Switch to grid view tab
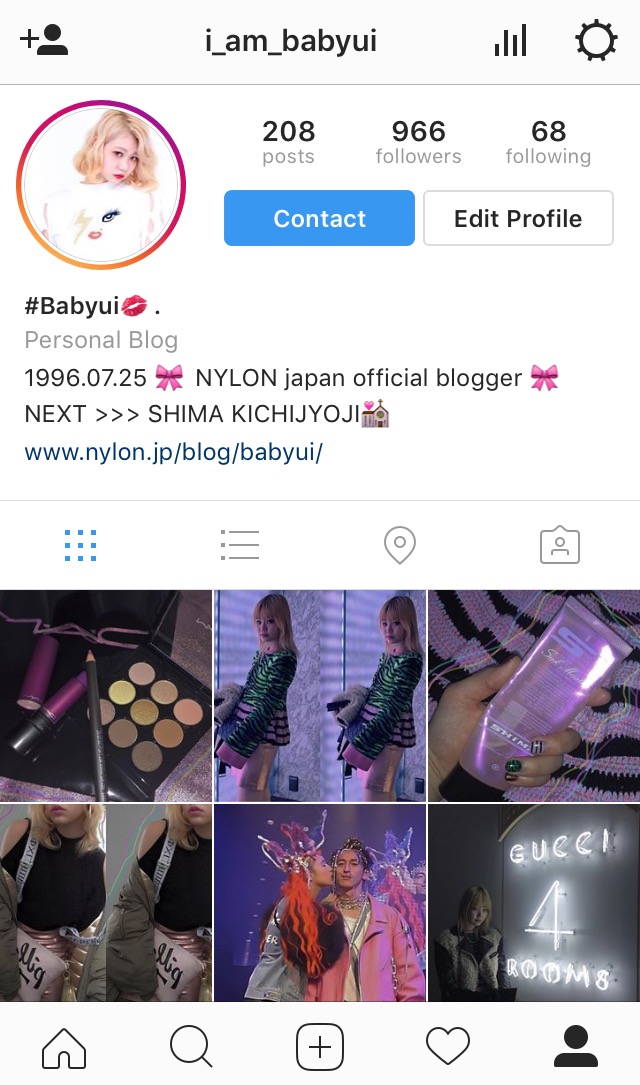Viewport: 640px width, 1085px height. point(80,545)
